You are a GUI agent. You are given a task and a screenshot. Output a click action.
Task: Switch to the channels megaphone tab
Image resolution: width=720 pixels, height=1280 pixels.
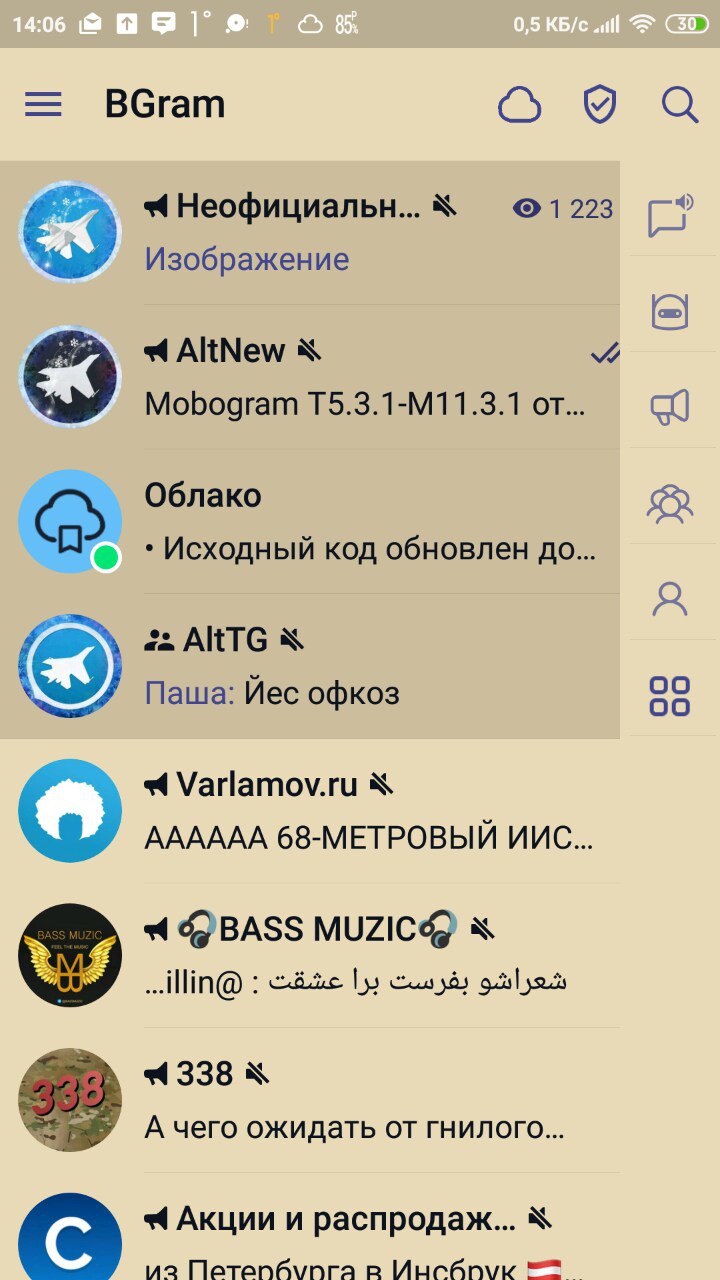[x=670, y=407]
